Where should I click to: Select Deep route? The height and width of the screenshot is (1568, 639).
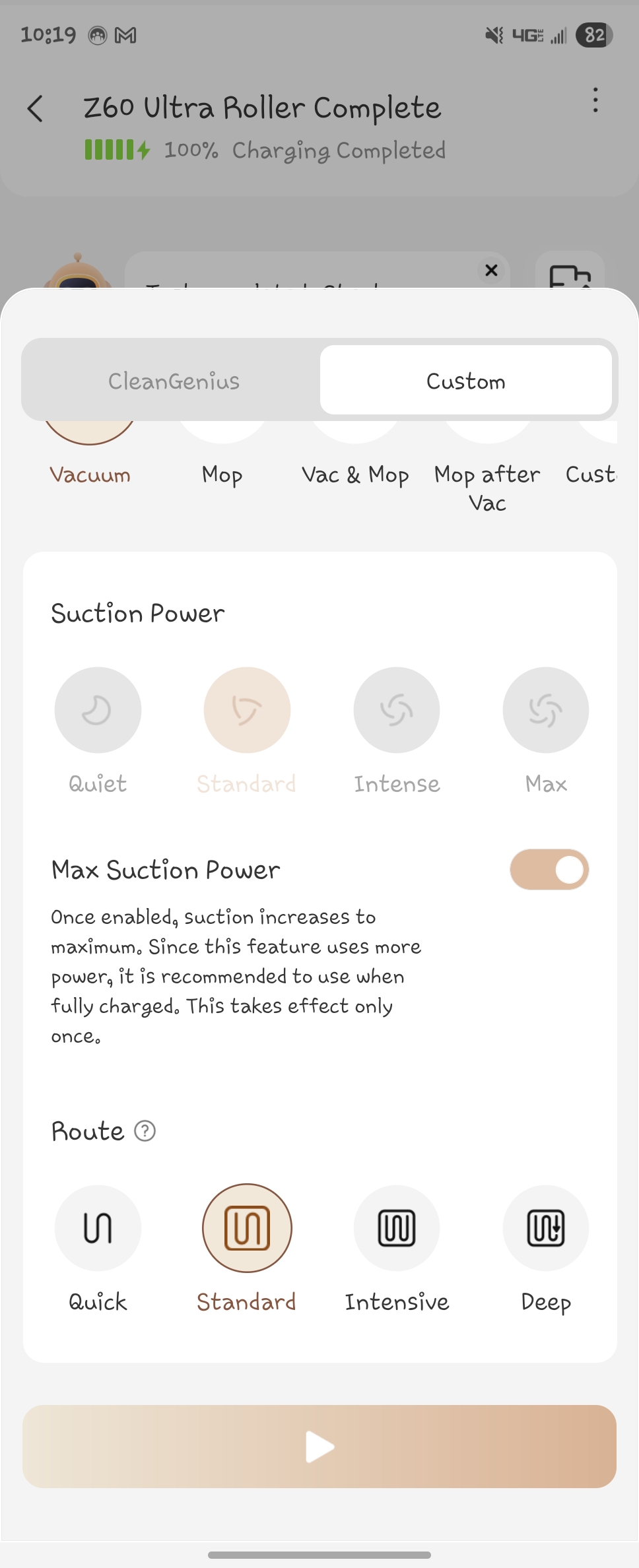click(546, 1227)
